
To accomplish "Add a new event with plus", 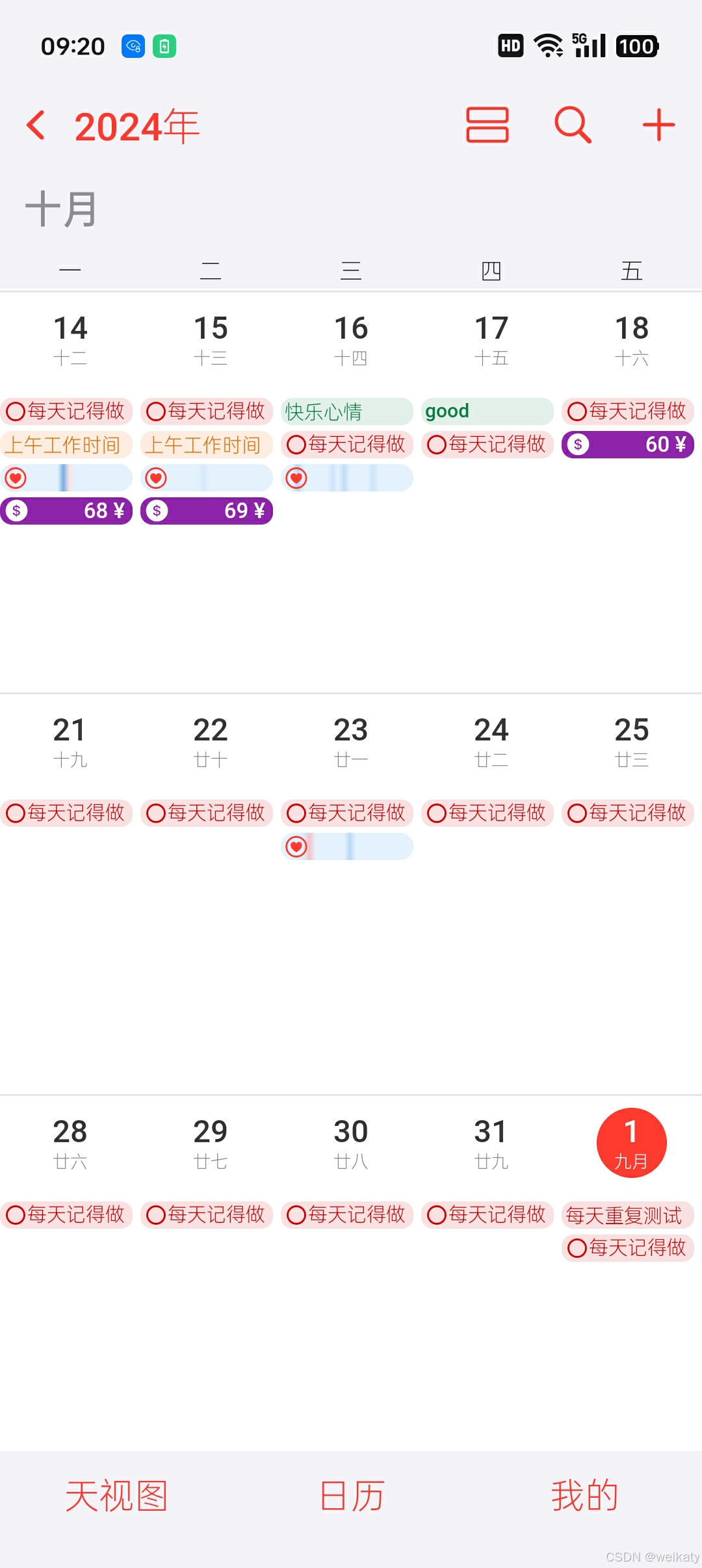I will point(658,125).
